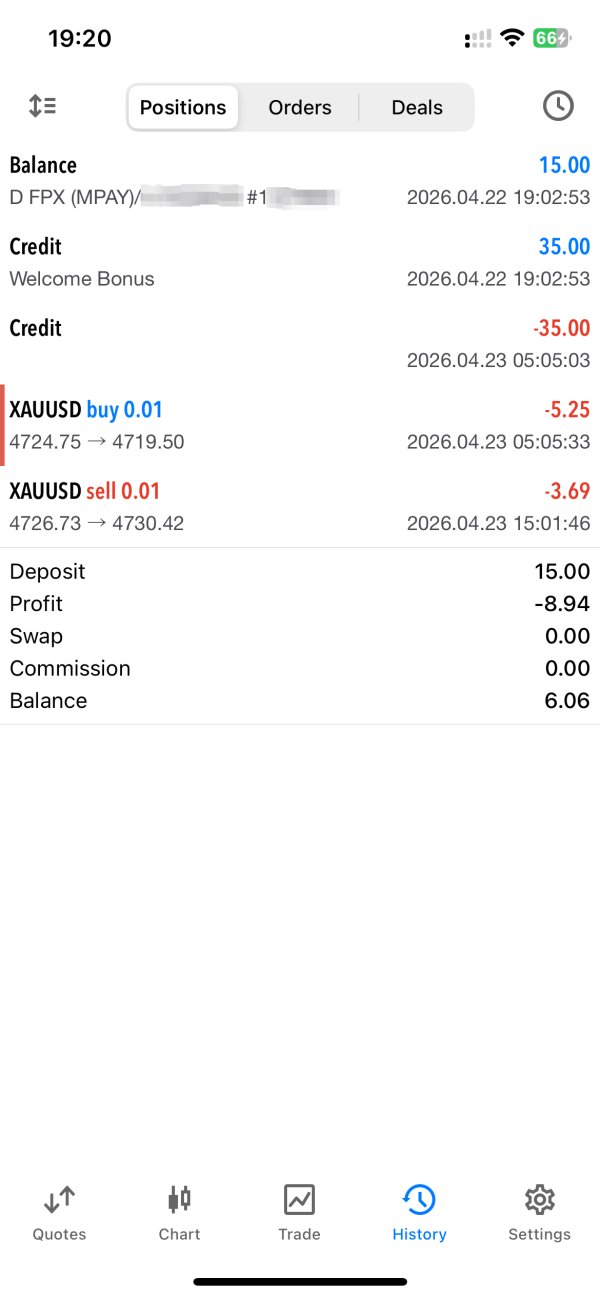Screen dimensions: 600x1298
Task: Switch to the Orders segment
Action: coord(300,107)
